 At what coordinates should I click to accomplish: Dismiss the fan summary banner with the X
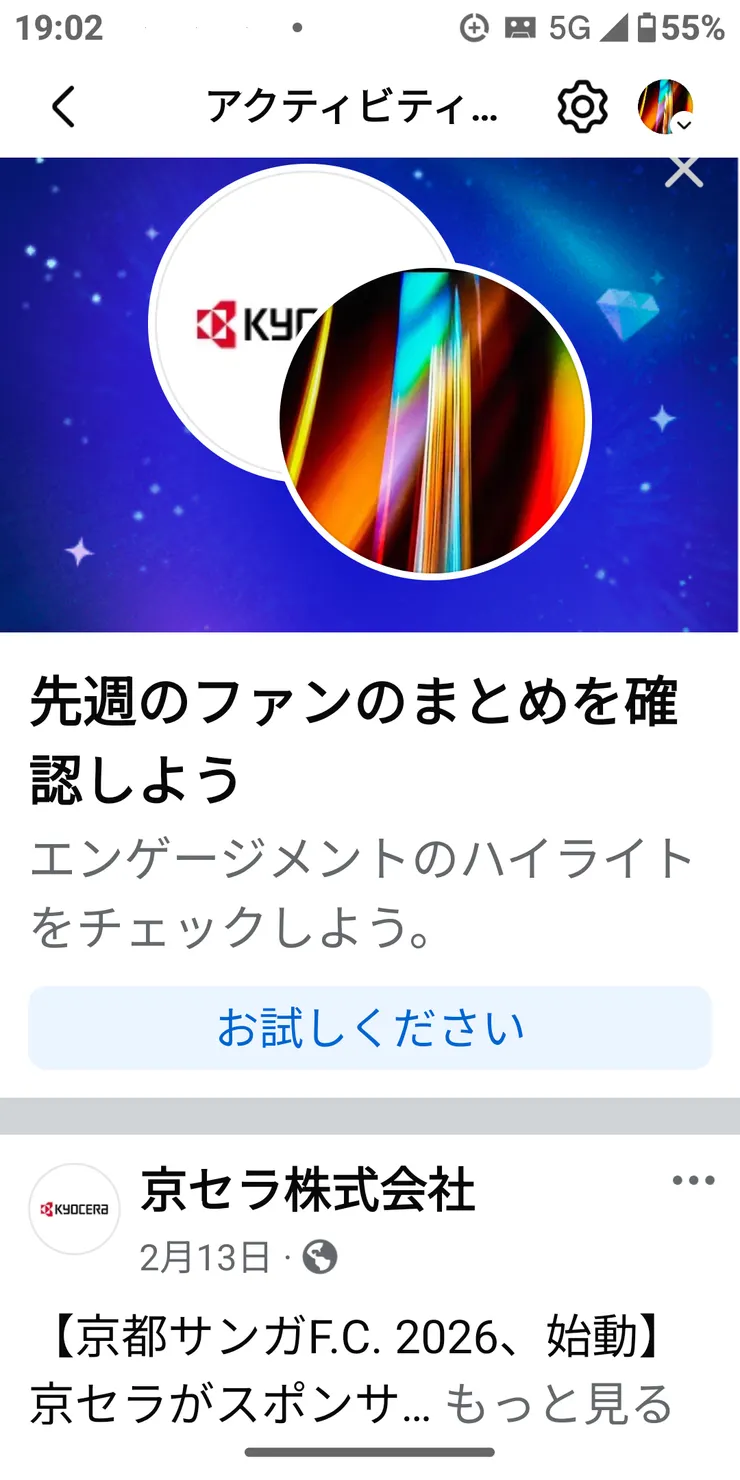[x=683, y=170]
